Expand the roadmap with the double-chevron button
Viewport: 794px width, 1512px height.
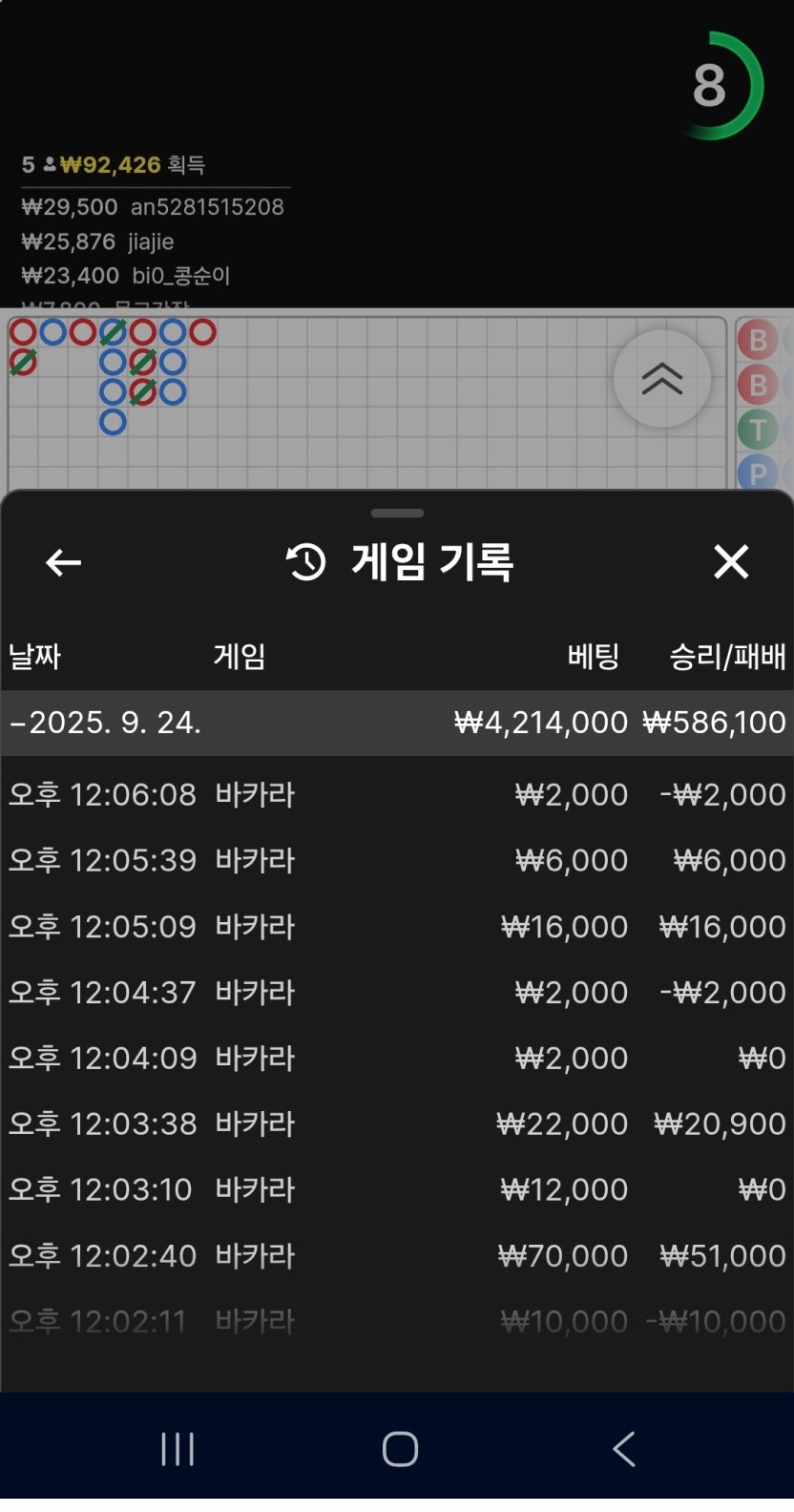(661, 379)
